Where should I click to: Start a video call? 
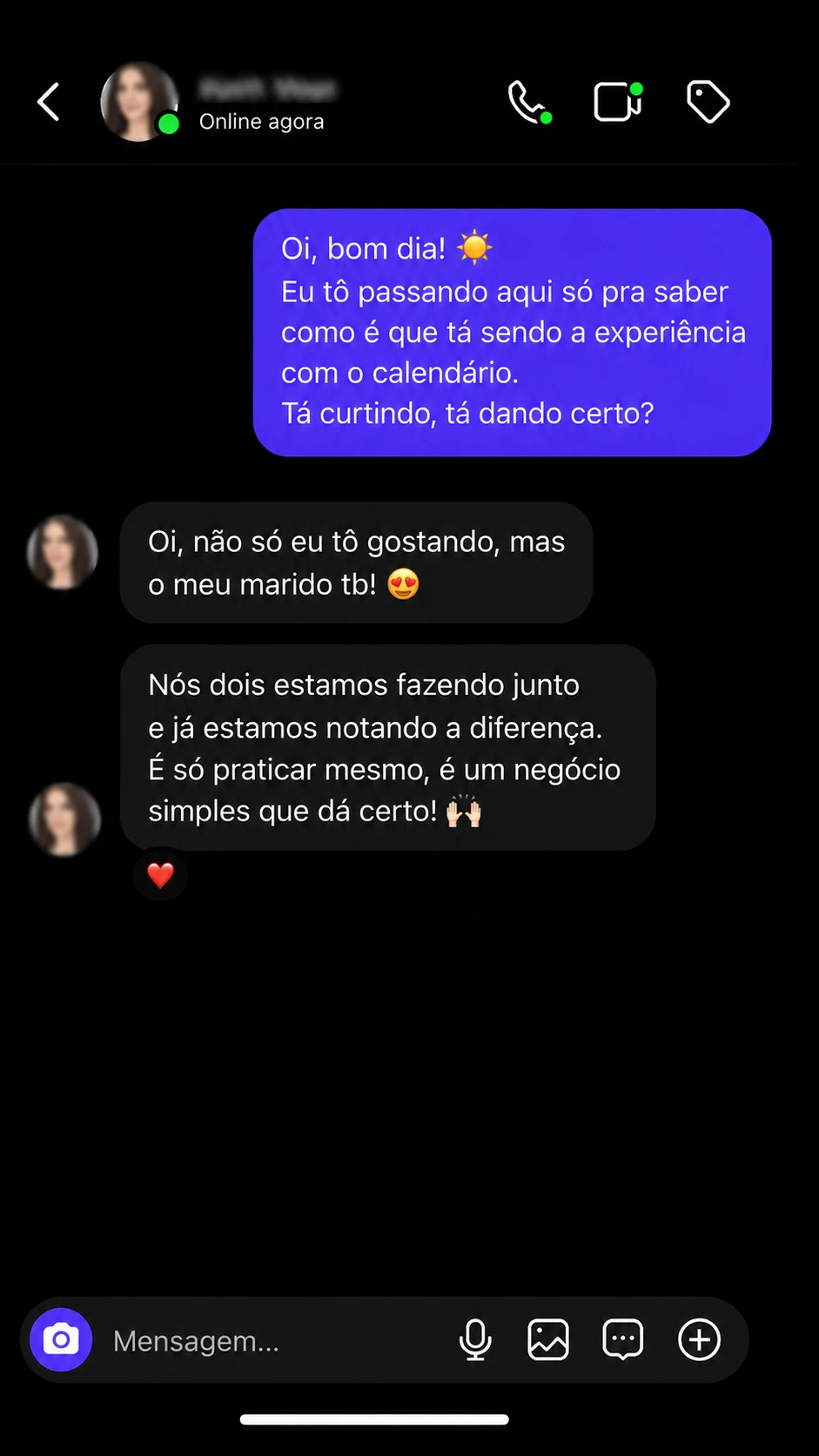click(x=618, y=102)
